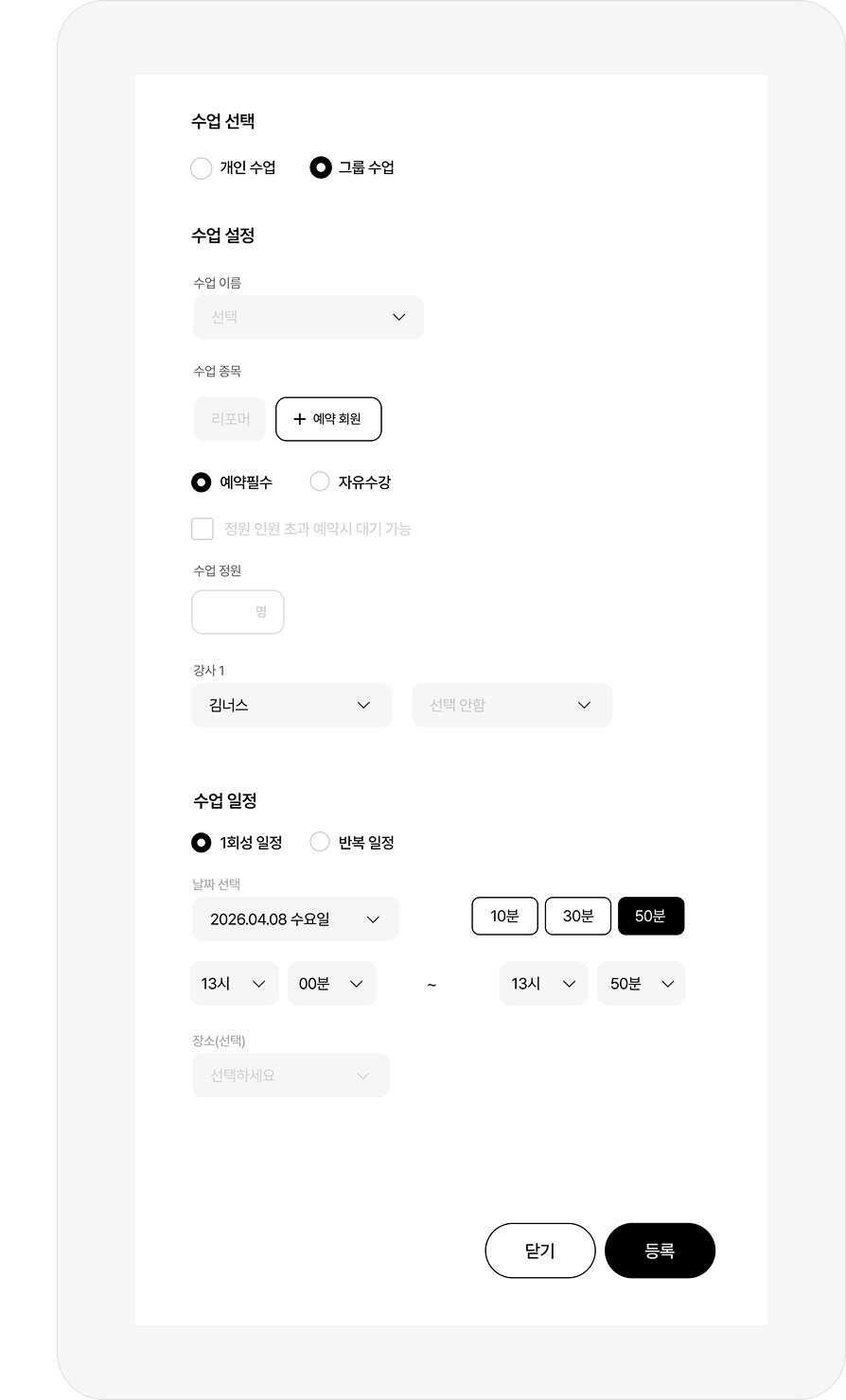Viewport: 846px width, 1400px height.
Task: Select the 그룹 수업 radio option
Action: pos(321,168)
